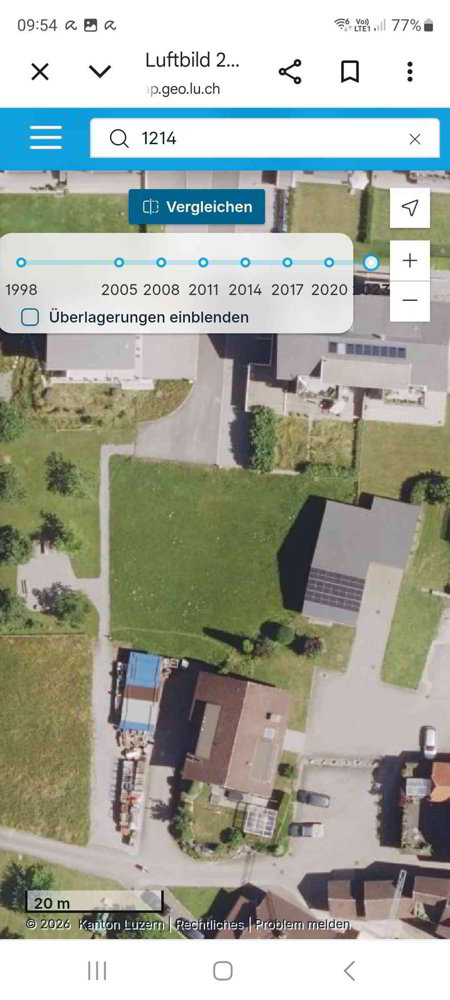Center map on my location
This screenshot has height=1000, width=450.
pos(410,207)
